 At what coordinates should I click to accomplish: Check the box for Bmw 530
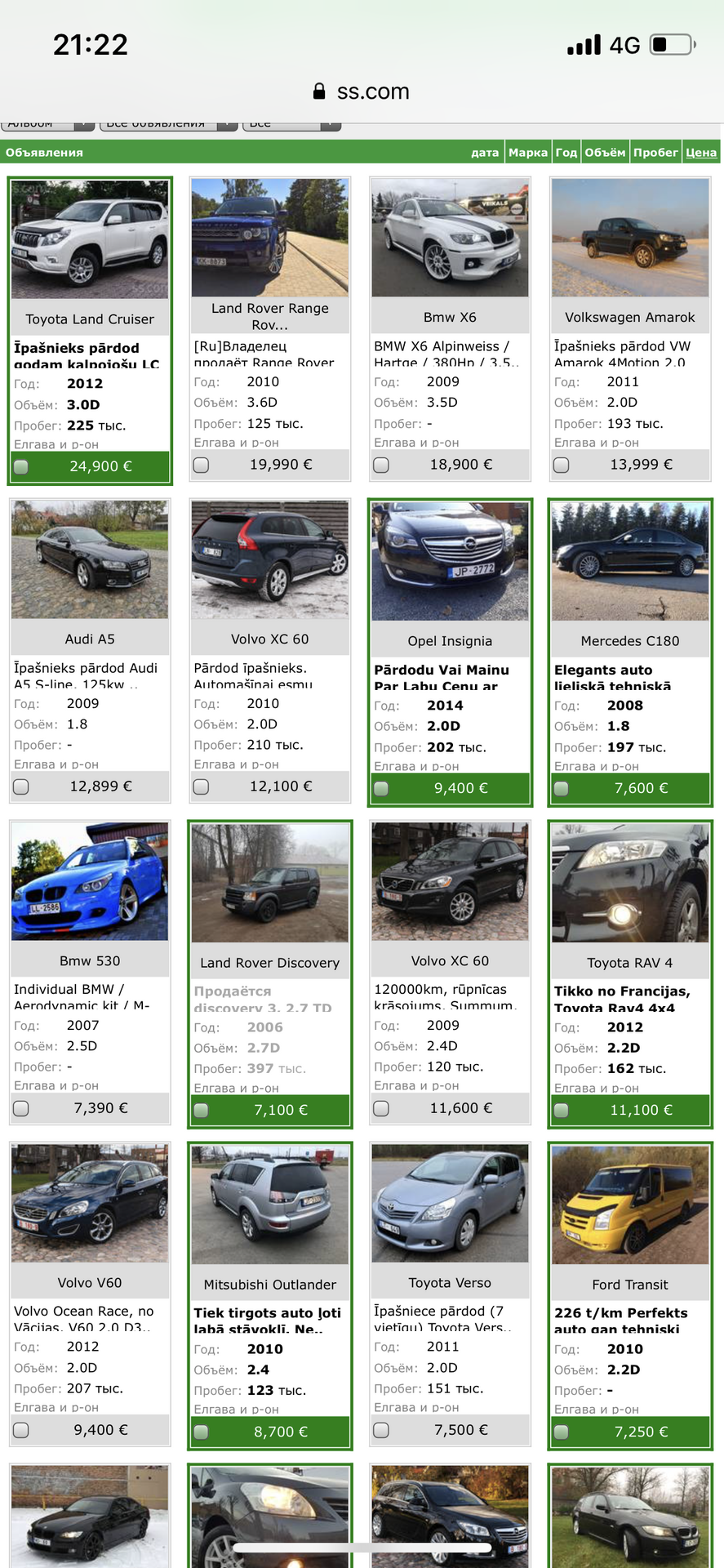(x=21, y=1108)
